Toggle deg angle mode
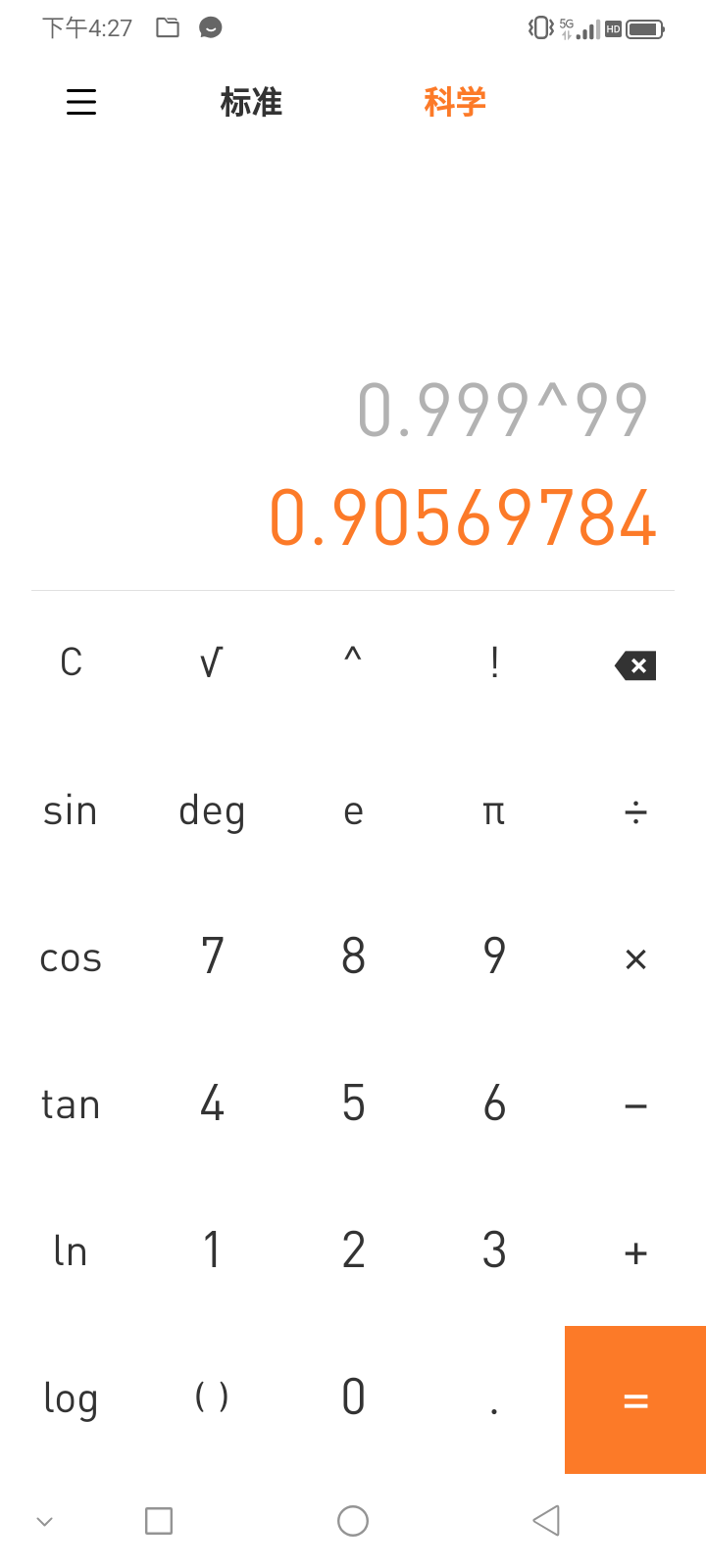706x1568 pixels. (212, 811)
